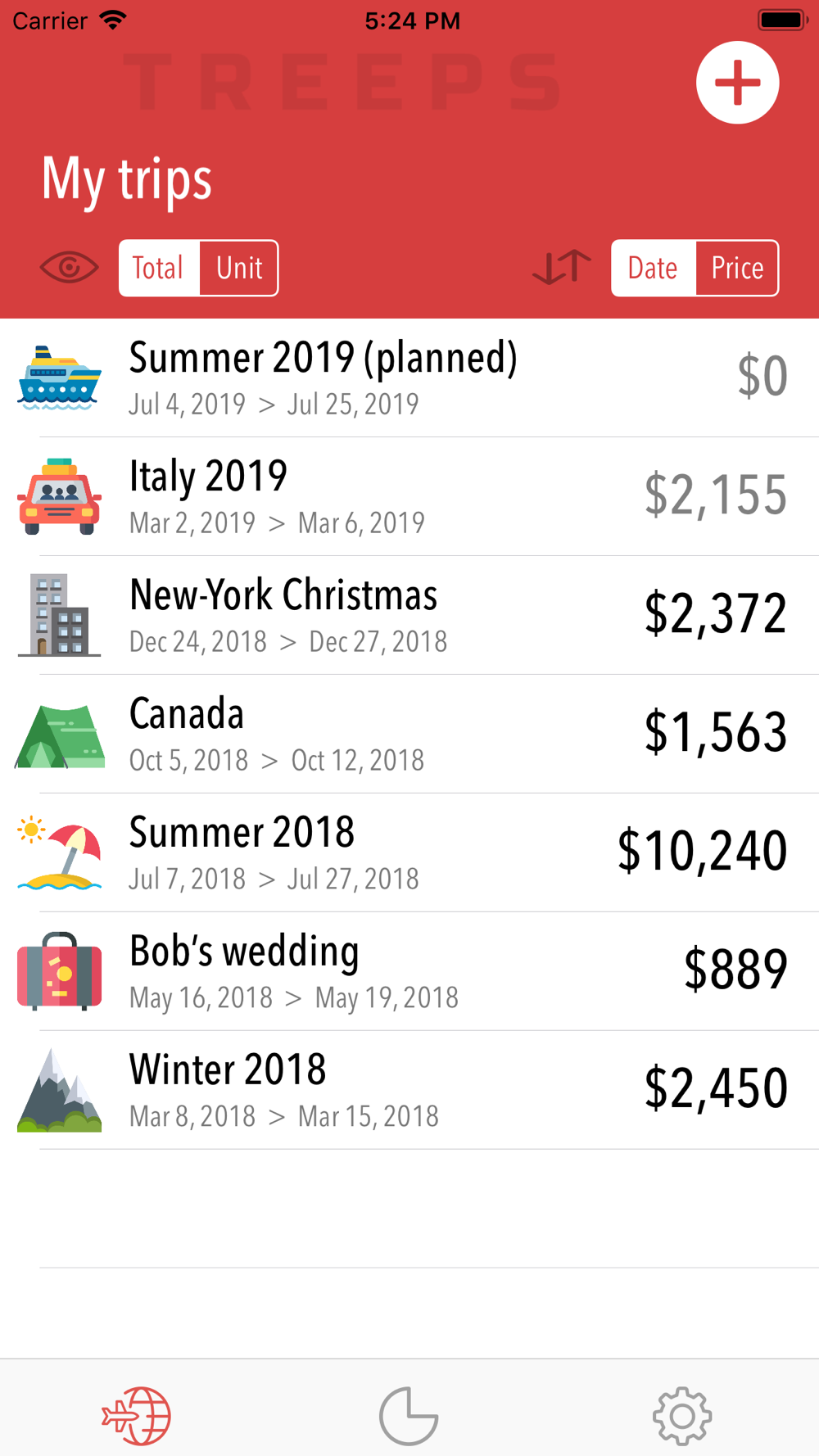The image size is (819, 1456).
Task: Go to the trips globe tab
Action: (136, 1415)
